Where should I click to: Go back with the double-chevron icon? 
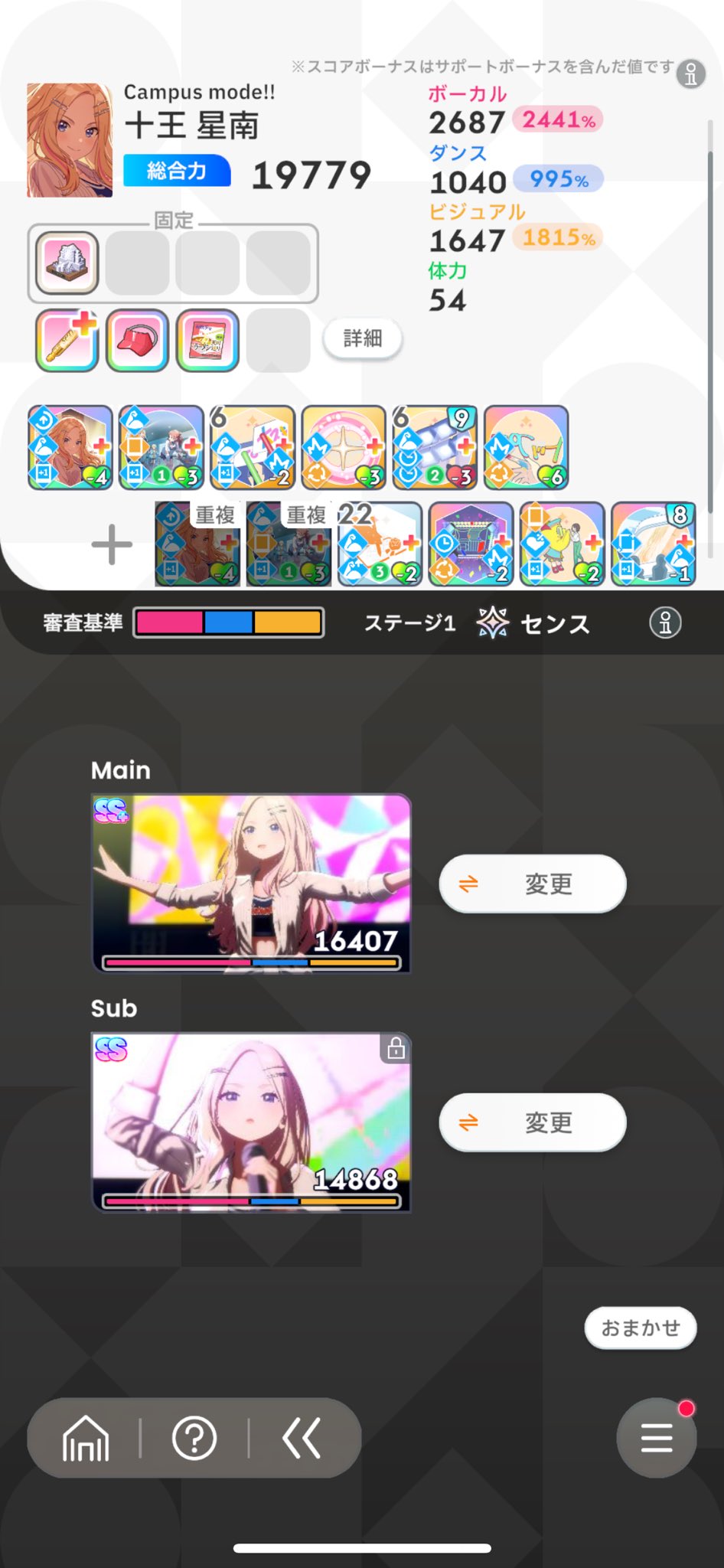[x=302, y=1439]
